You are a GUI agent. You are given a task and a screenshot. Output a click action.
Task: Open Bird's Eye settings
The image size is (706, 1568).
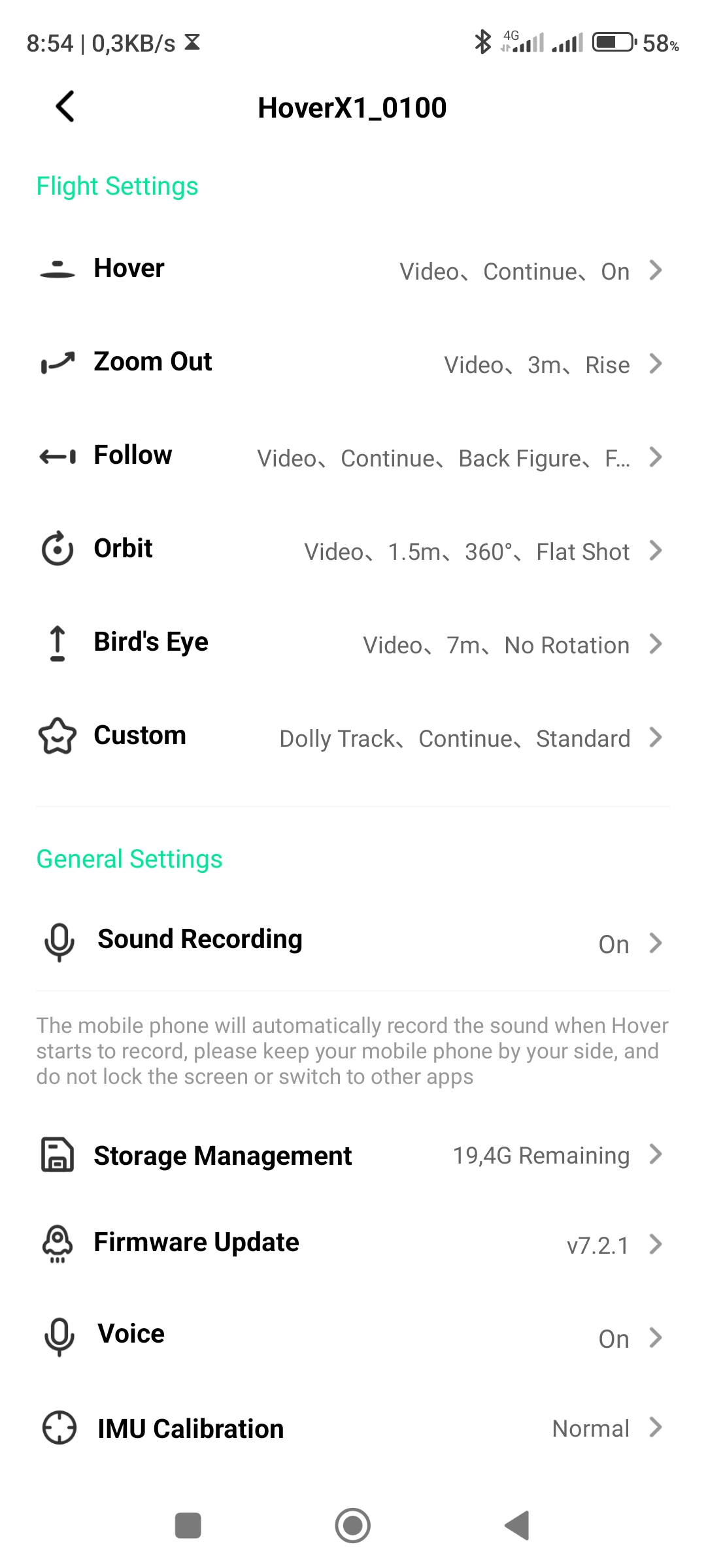(x=353, y=644)
